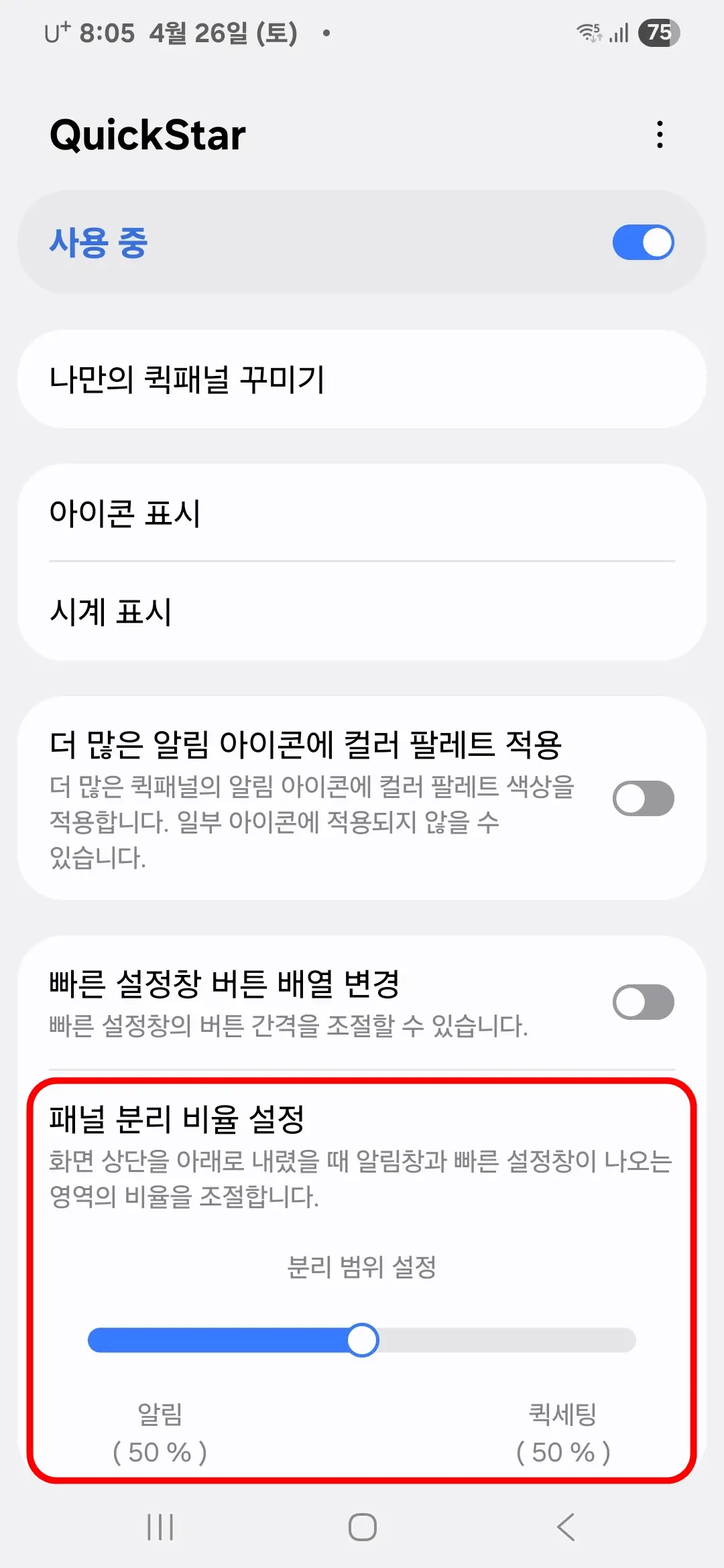
Task: Open the three-dot overflow menu
Action: pos(660,135)
